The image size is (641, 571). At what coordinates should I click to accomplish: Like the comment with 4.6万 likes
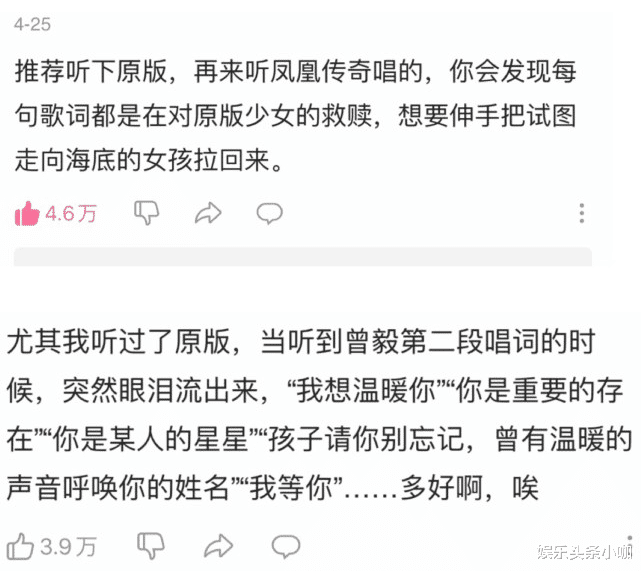[27, 213]
